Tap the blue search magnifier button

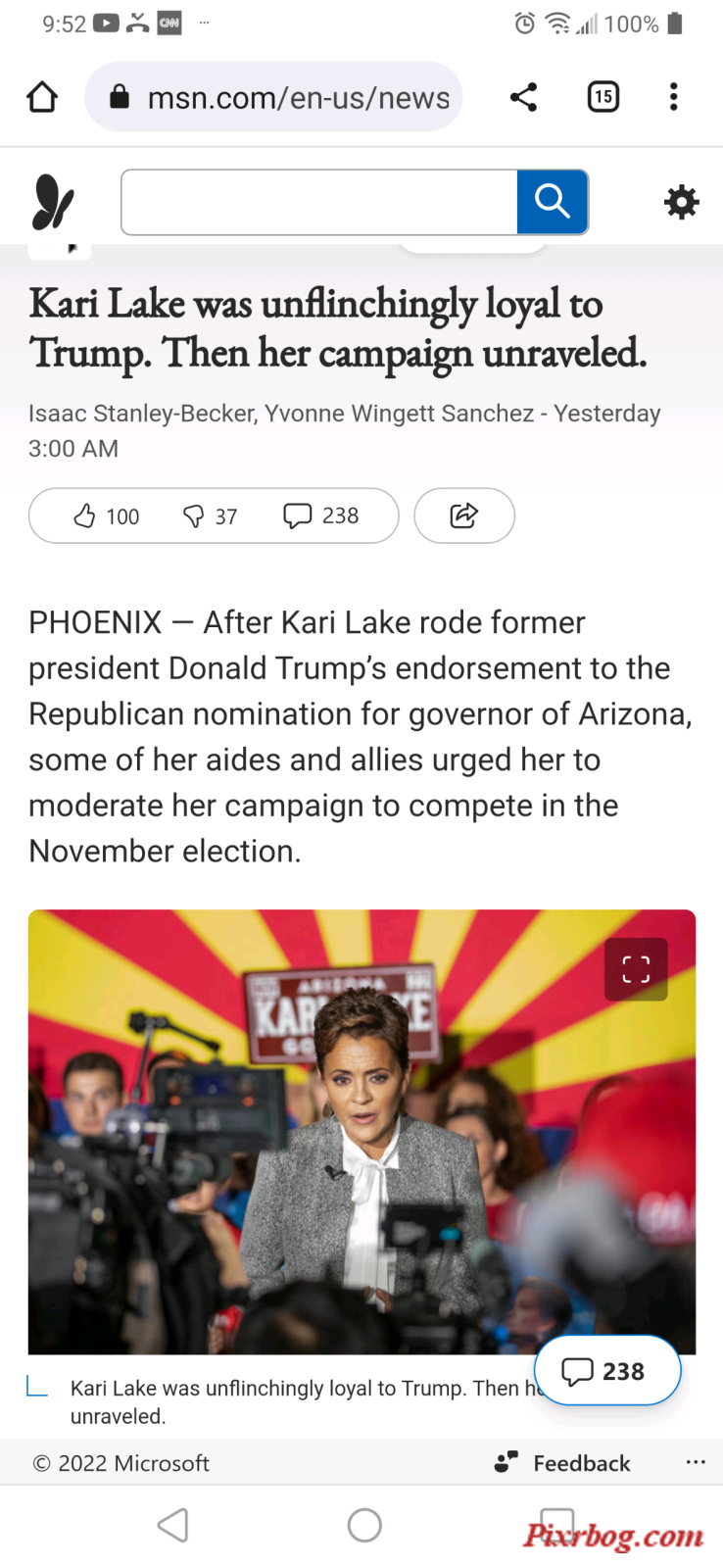553,203
